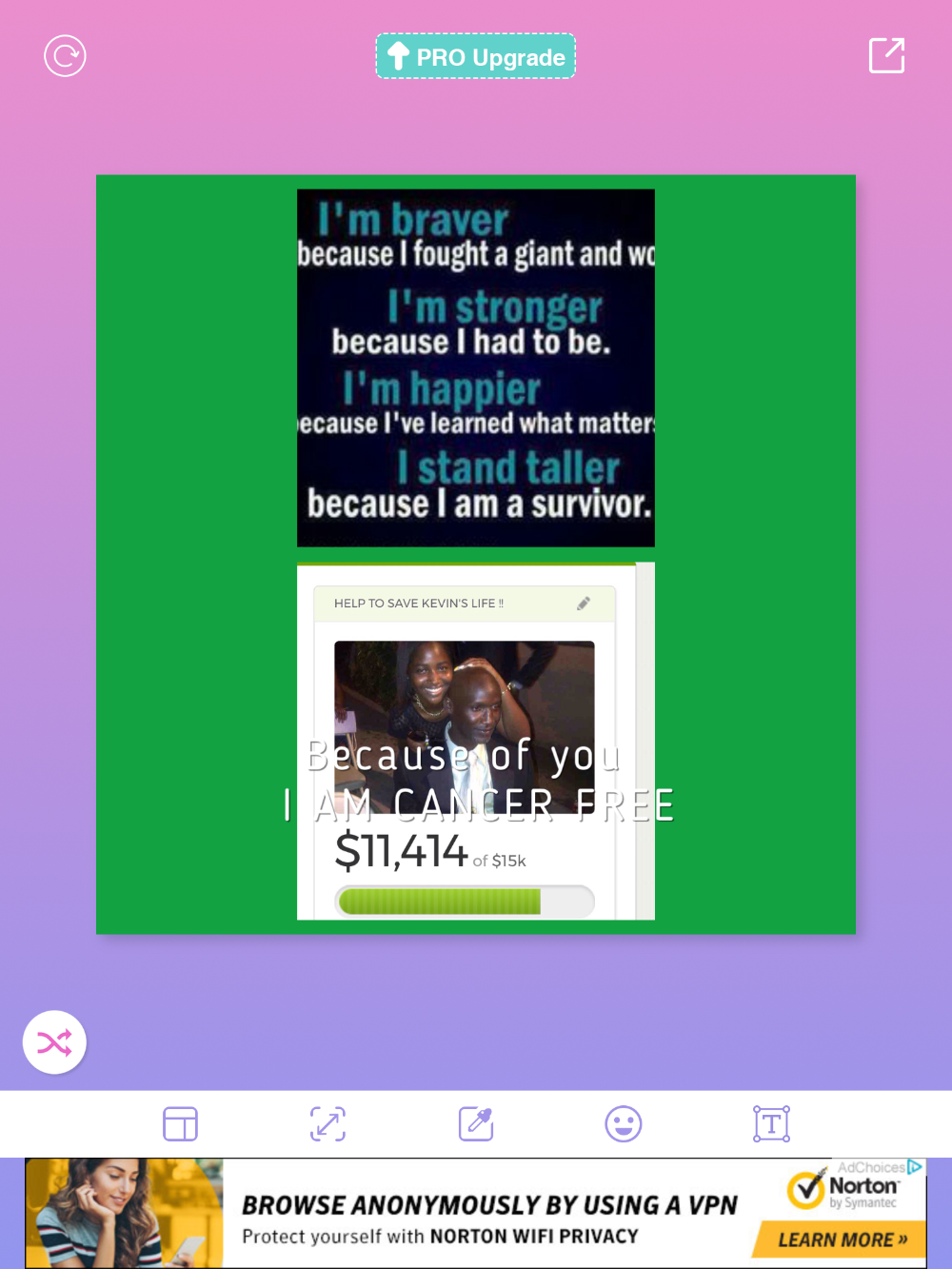Export the collage with share icon
This screenshot has width=952, height=1269.
[886, 55]
